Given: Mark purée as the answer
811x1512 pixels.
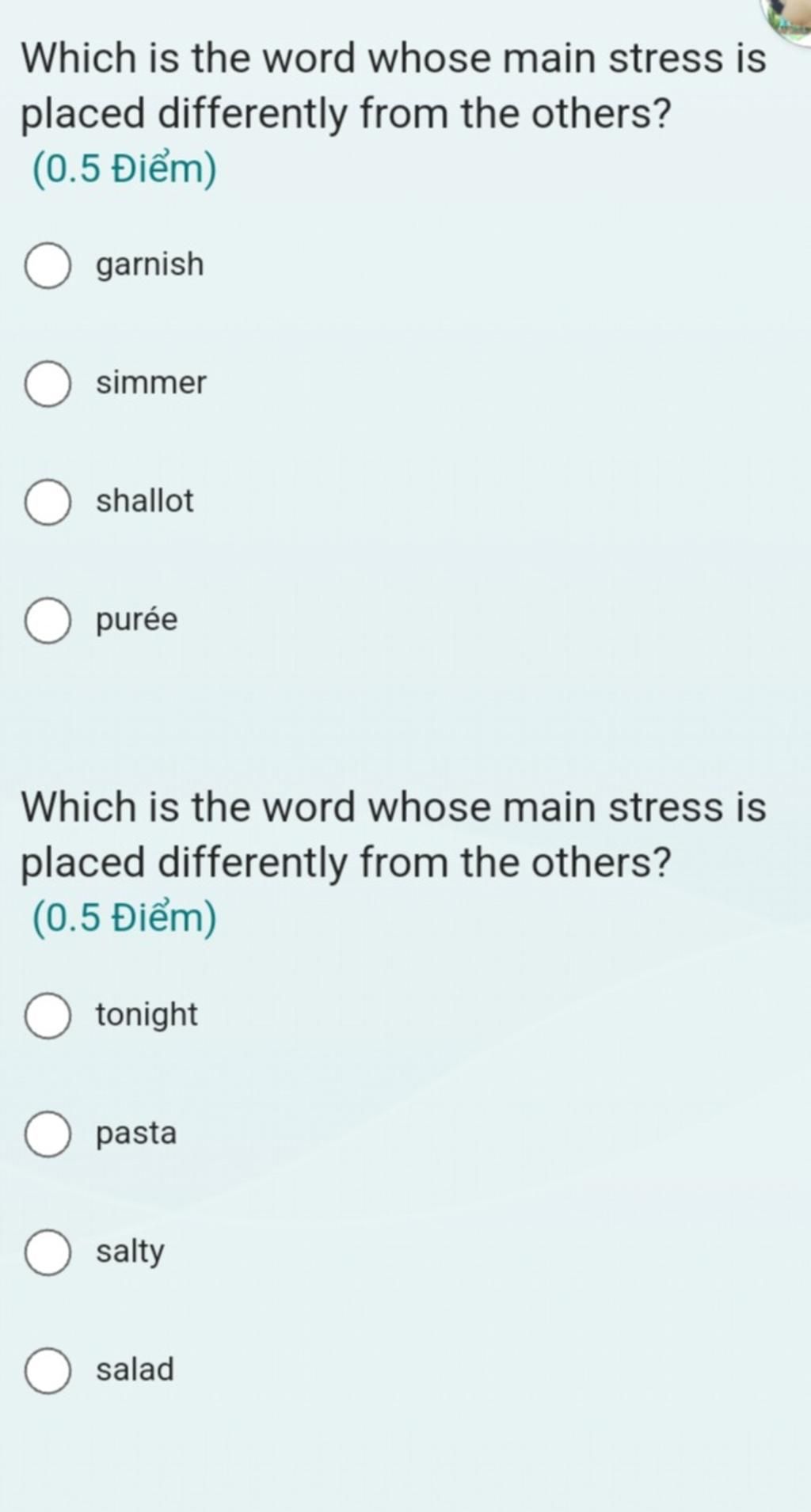Looking at the screenshot, I should click(48, 621).
